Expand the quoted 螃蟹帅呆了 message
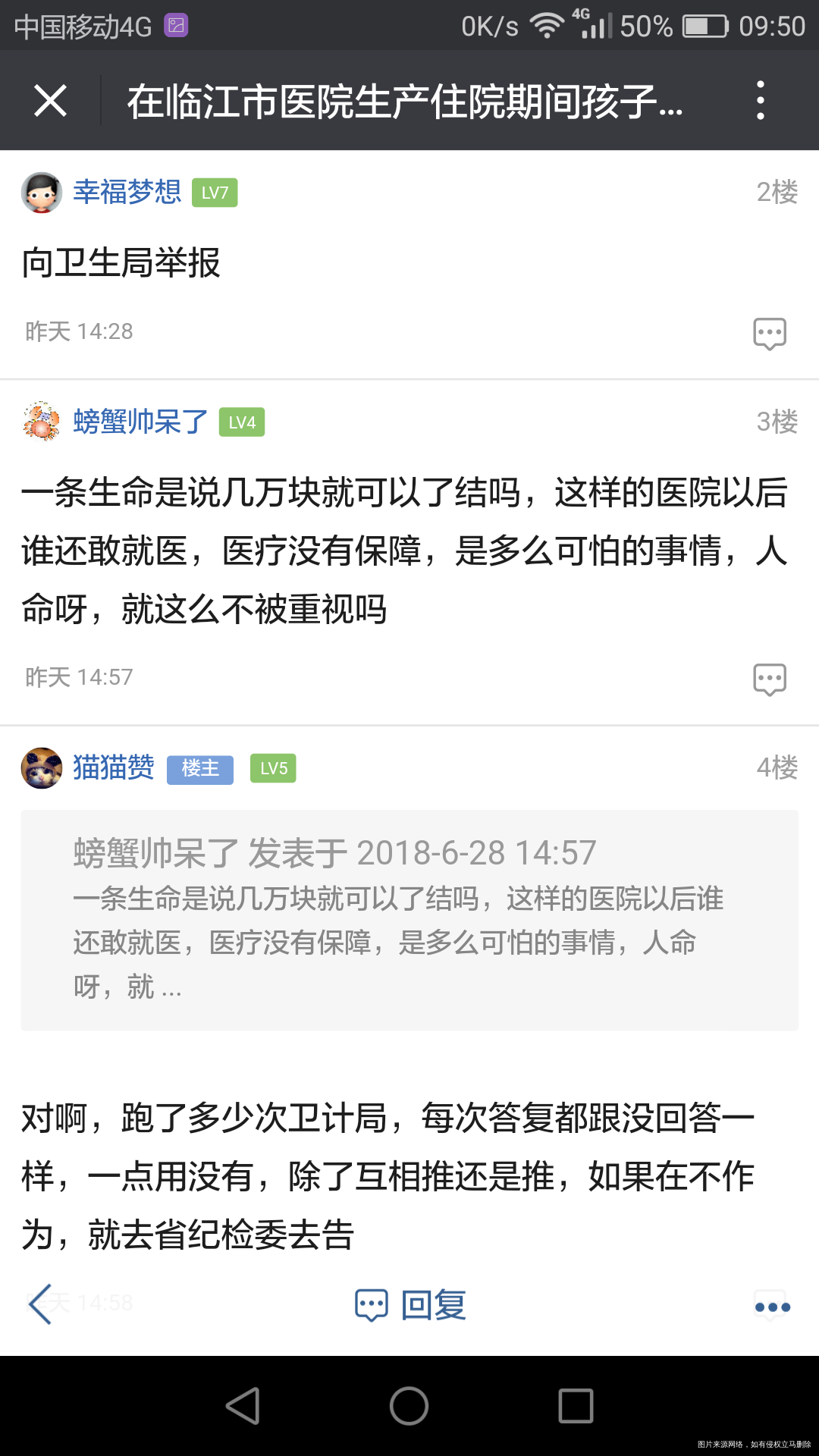The image size is (819, 1456). click(x=409, y=910)
